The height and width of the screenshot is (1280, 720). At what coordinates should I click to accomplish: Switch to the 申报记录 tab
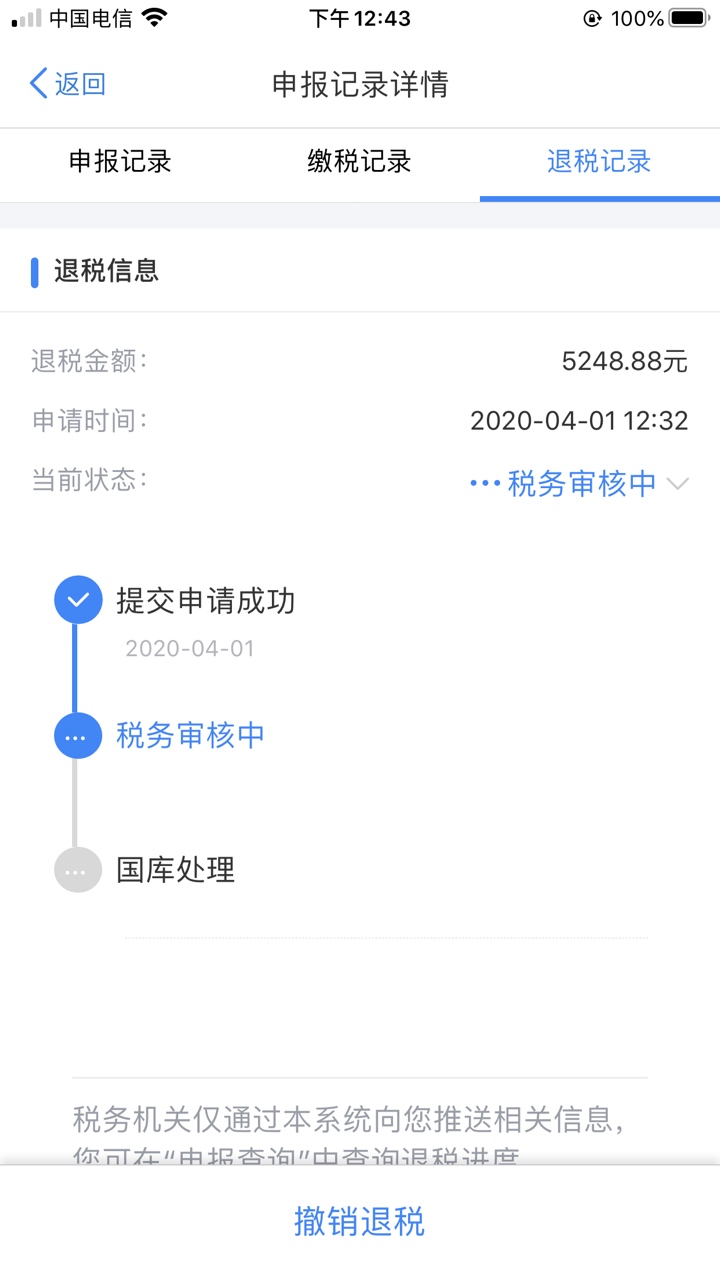[120, 162]
